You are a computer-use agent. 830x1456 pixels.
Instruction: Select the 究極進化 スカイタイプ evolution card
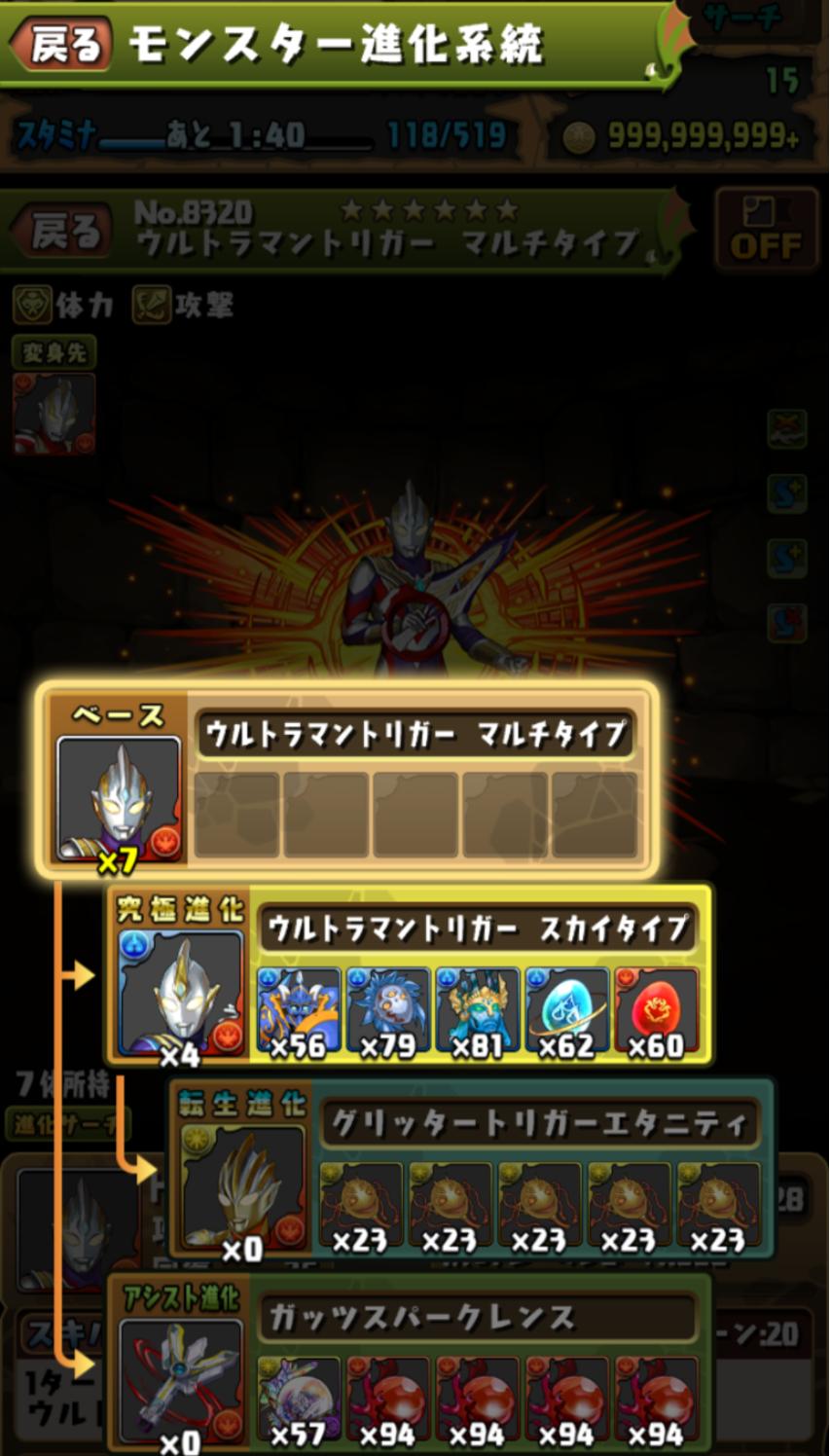pos(181,993)
